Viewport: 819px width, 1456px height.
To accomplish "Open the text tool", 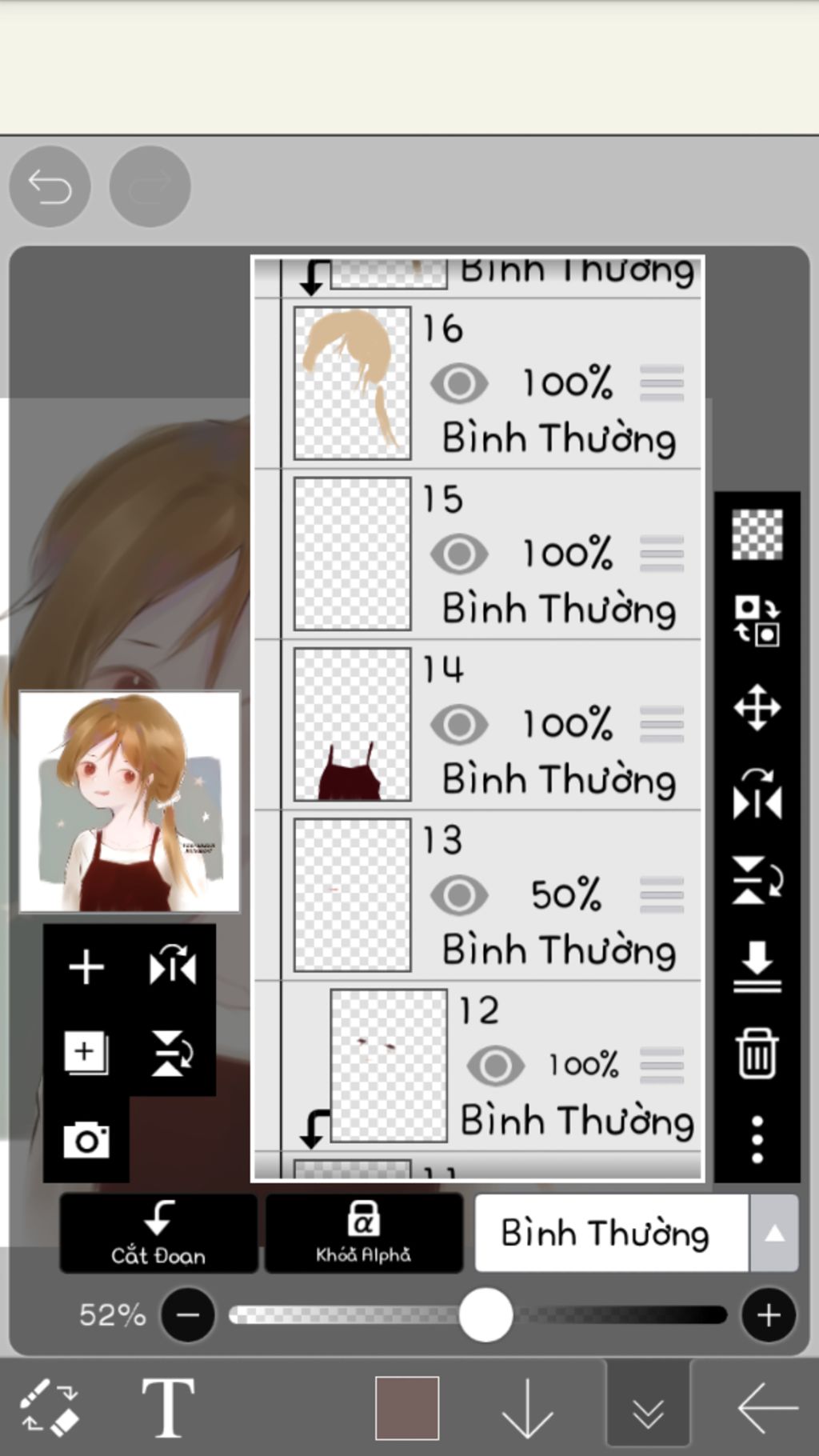I will (x=168, y=1408).
